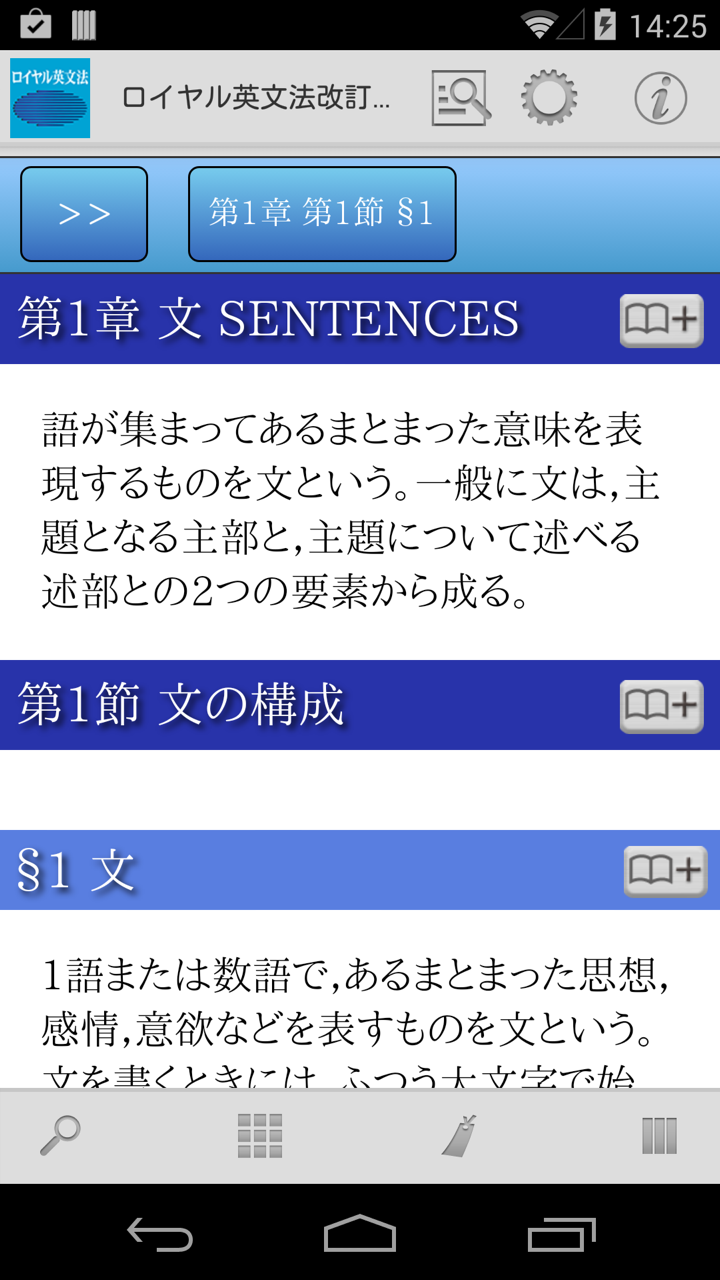Tap the 第1章 第1節 §1 section button

click(322, 214)
